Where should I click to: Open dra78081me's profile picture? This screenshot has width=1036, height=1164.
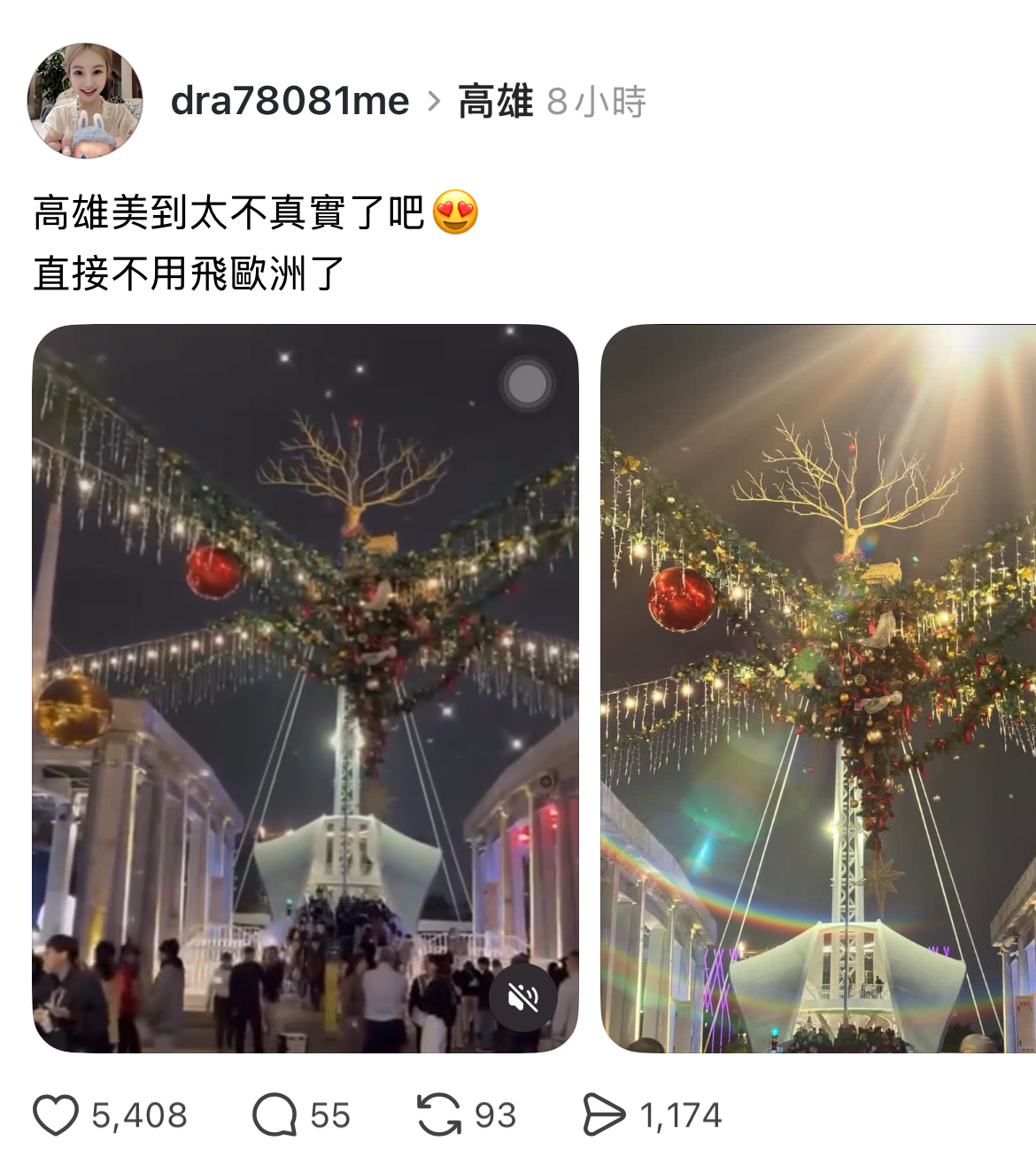coord(85,101)
